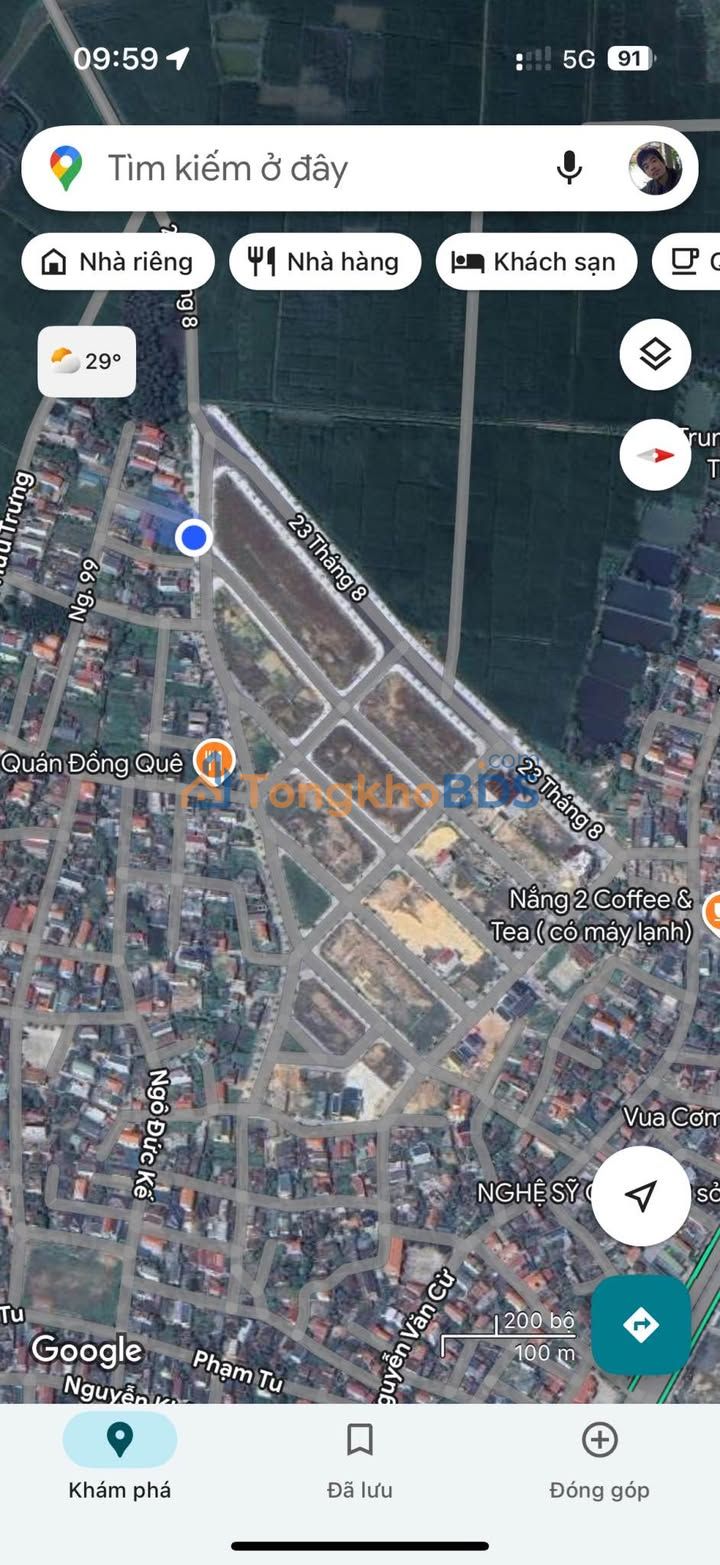Image resolution: width=720 pixels, height=1565 pixels.
Task: Recenter the map on my location
Action: click(641, 1196)
